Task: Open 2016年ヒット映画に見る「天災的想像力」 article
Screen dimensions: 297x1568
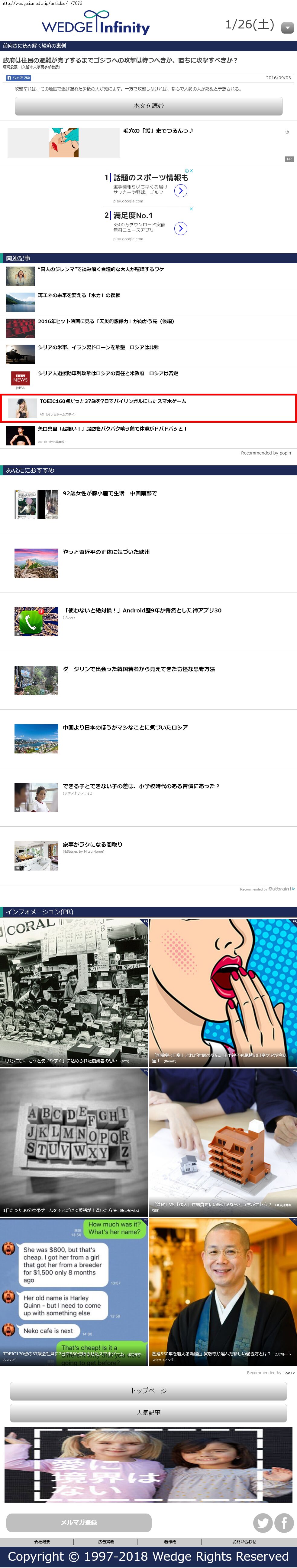Action: [106, 321]
